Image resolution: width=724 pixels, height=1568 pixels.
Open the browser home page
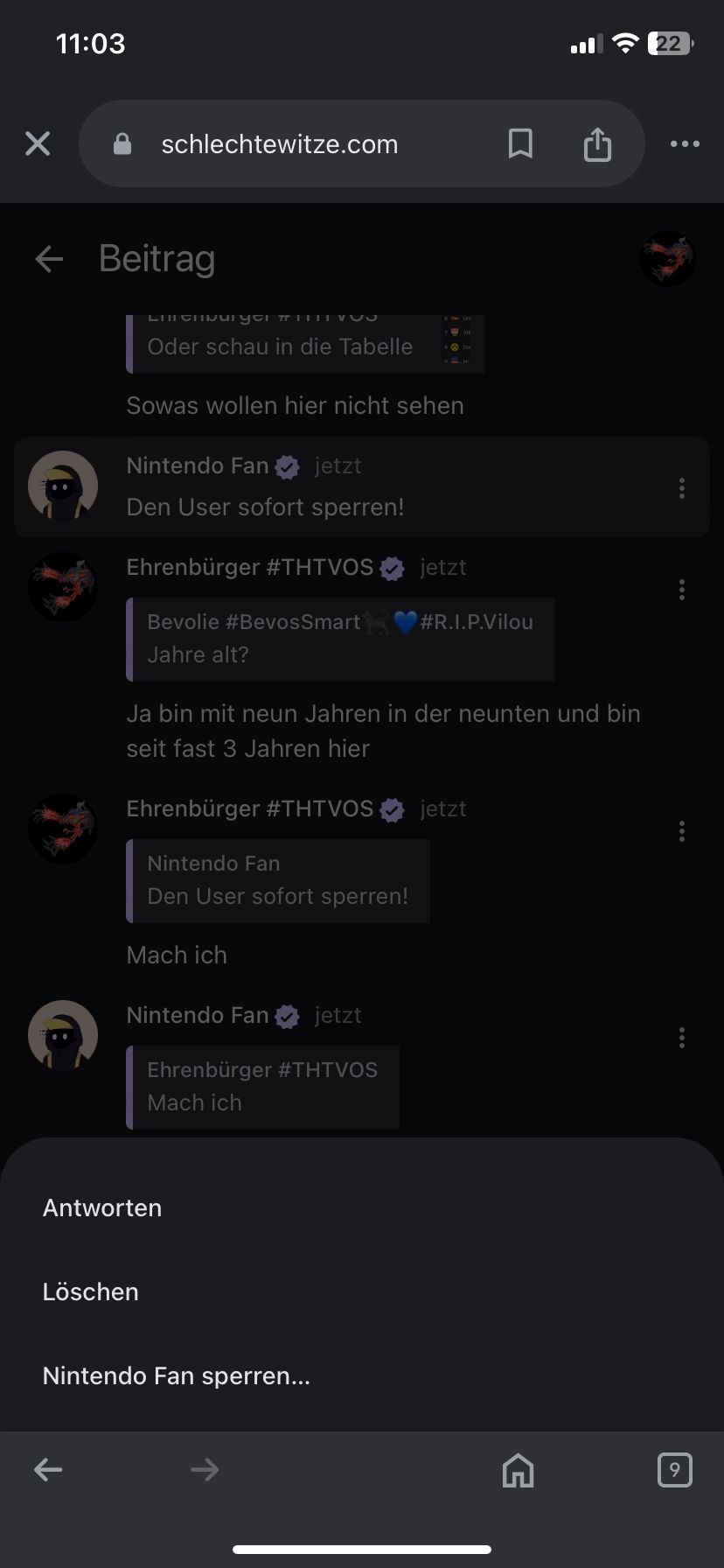coord(518,1470)
